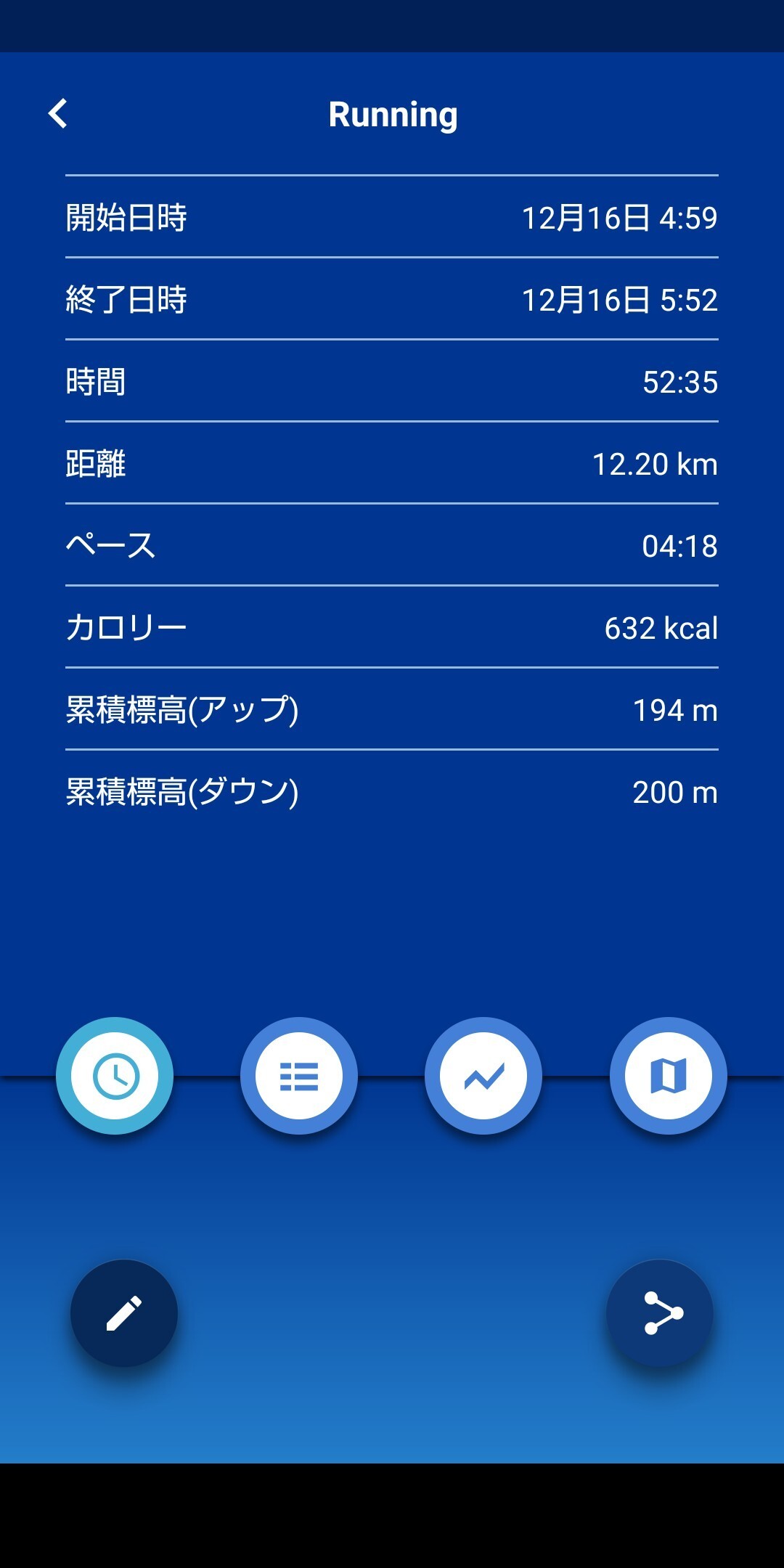Tap the 累積標高(アップ) value 194 m

pyautogui.click(x=674, y=711)
